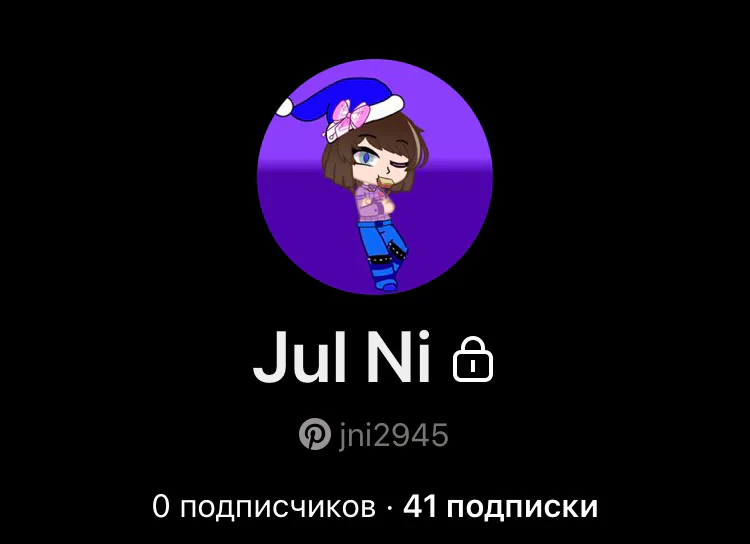Open the 0 подписчиков followers list
The height and width of the screenshot is (544, 750).
[263, 507]
